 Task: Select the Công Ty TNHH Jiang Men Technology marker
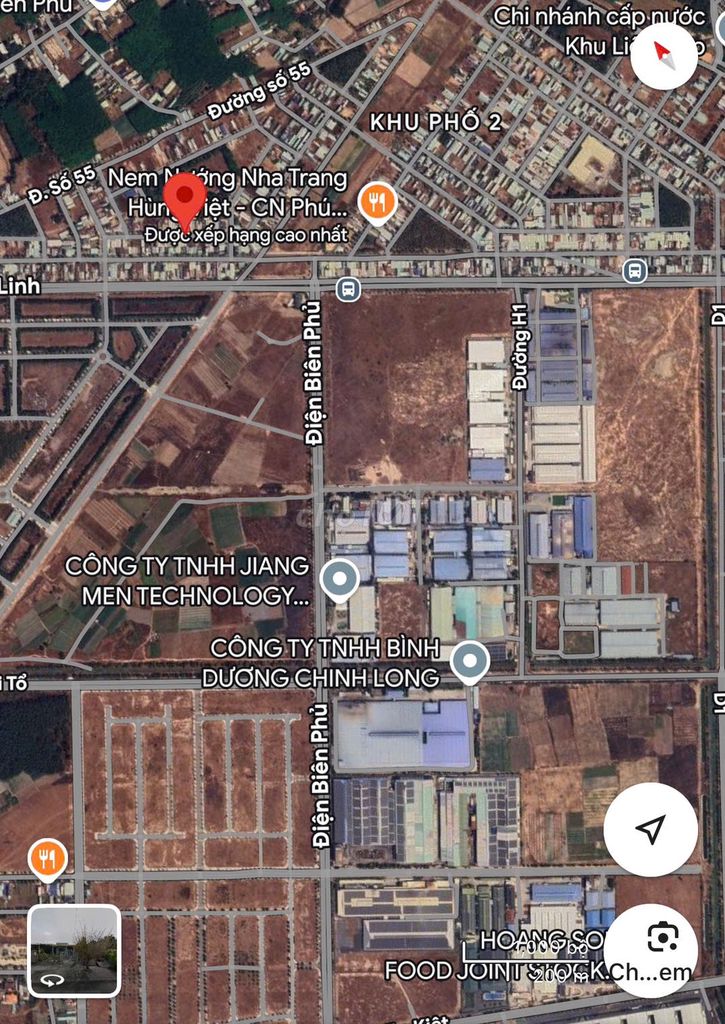340,580
